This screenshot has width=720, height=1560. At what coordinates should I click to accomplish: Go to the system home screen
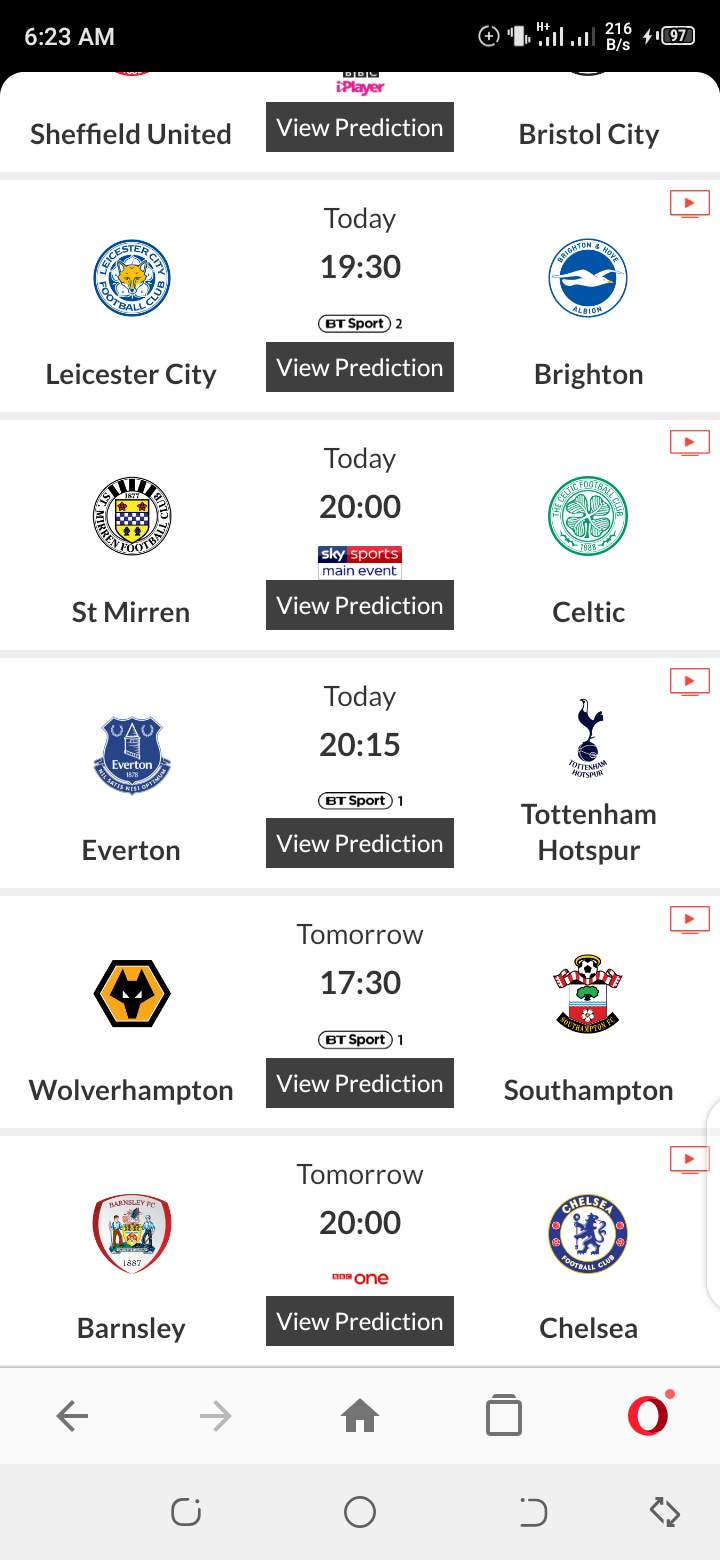[360, 1513]
